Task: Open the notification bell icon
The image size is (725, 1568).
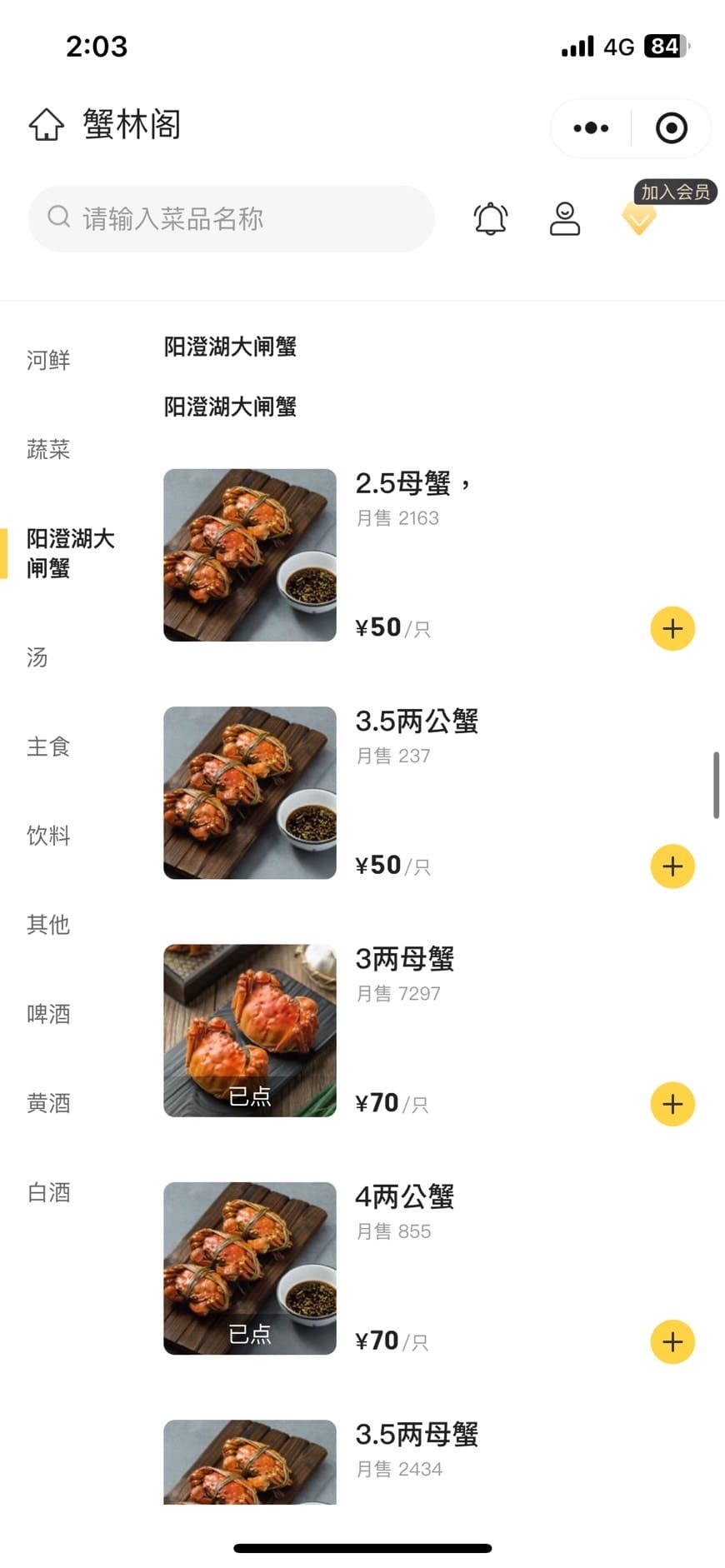Action: click(x=489, y=217)
